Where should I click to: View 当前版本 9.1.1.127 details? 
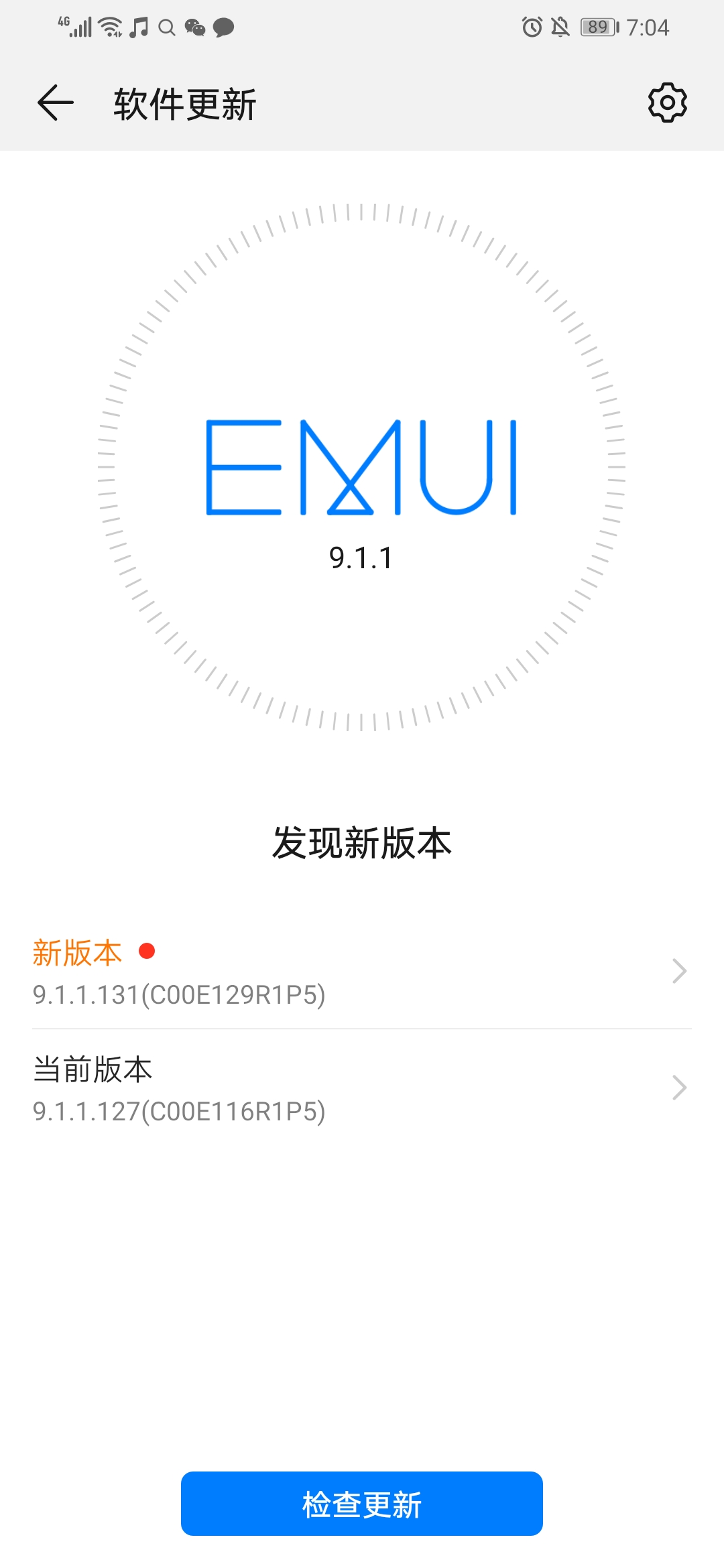[x=362, y=1088]
